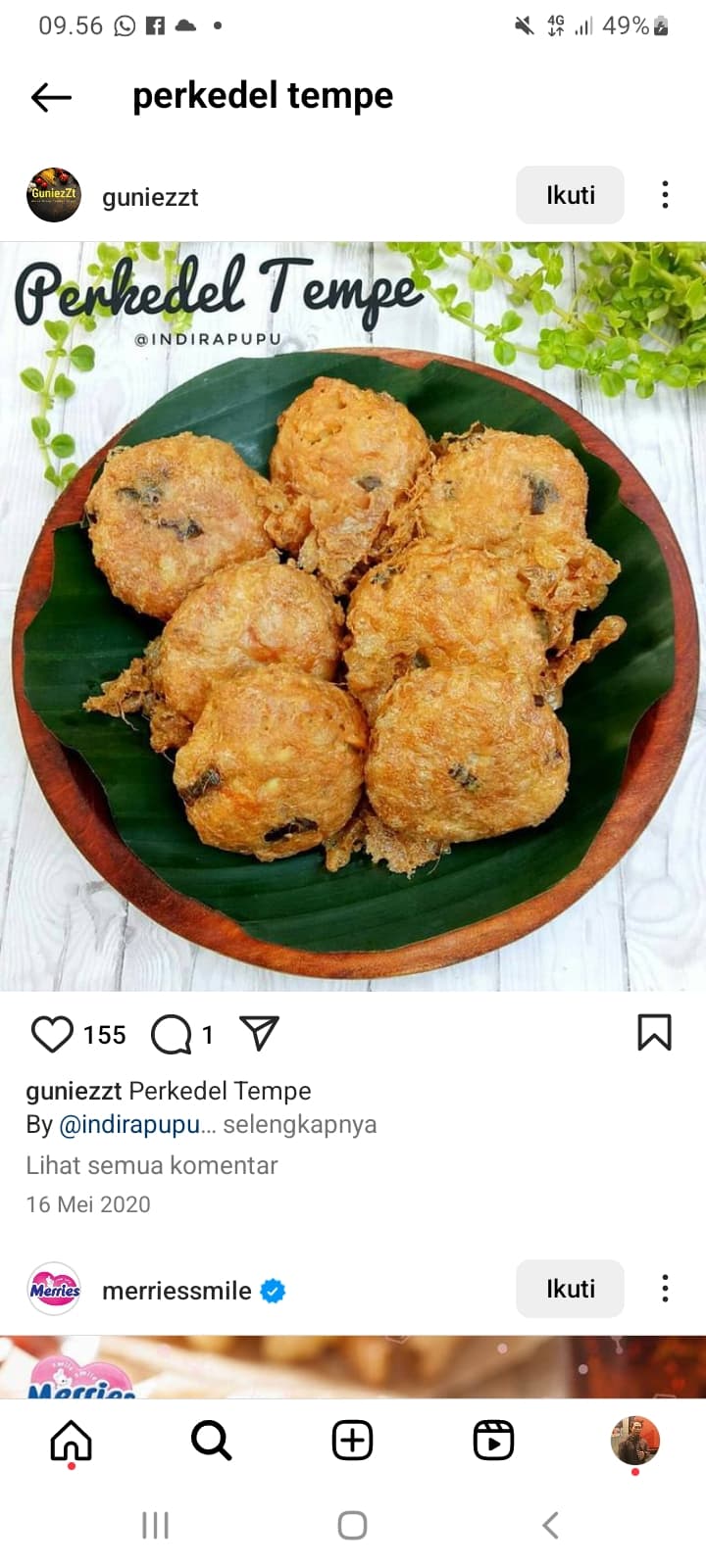This screenshot has width=706, height=1568.
Task: Open Instagram search from bottom navigation
Action: tap(211, 1440)
